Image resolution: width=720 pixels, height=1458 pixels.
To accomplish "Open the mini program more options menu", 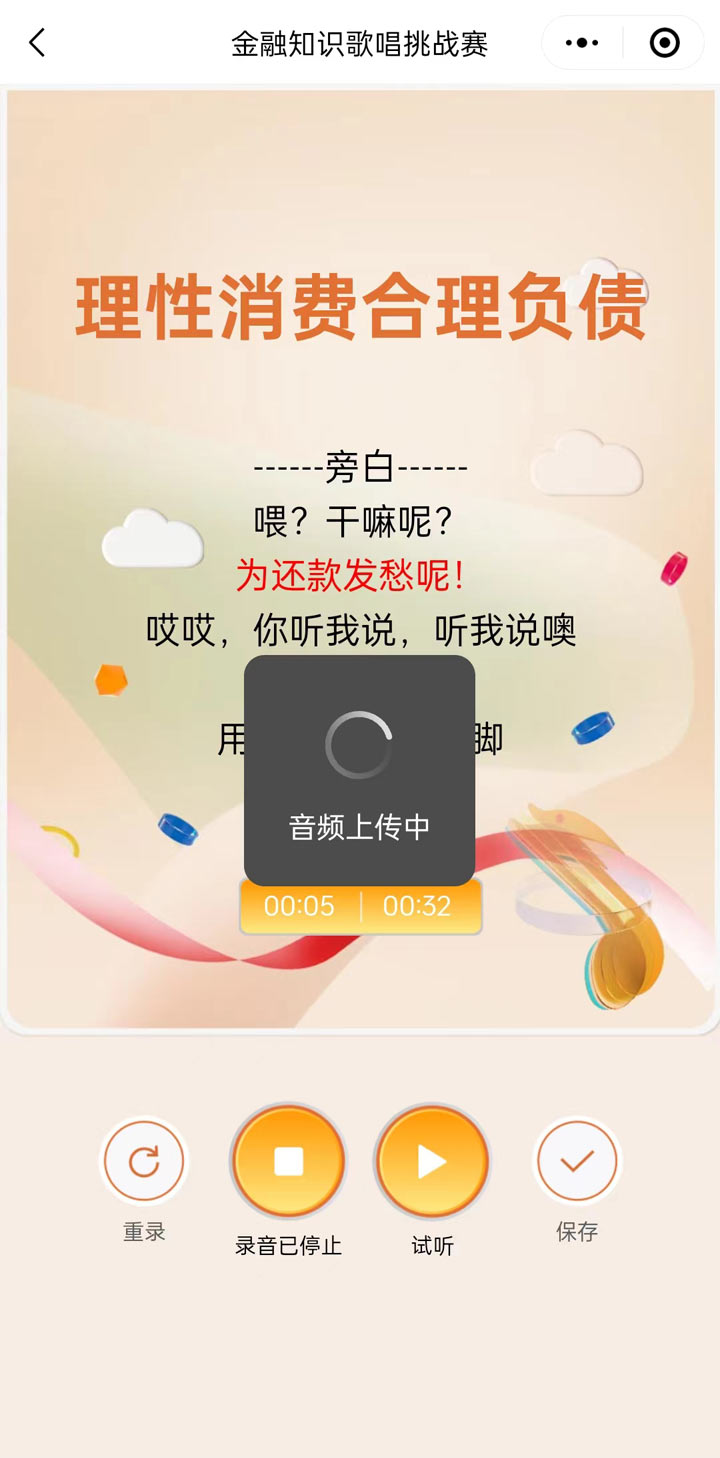I will coord(581,43).
